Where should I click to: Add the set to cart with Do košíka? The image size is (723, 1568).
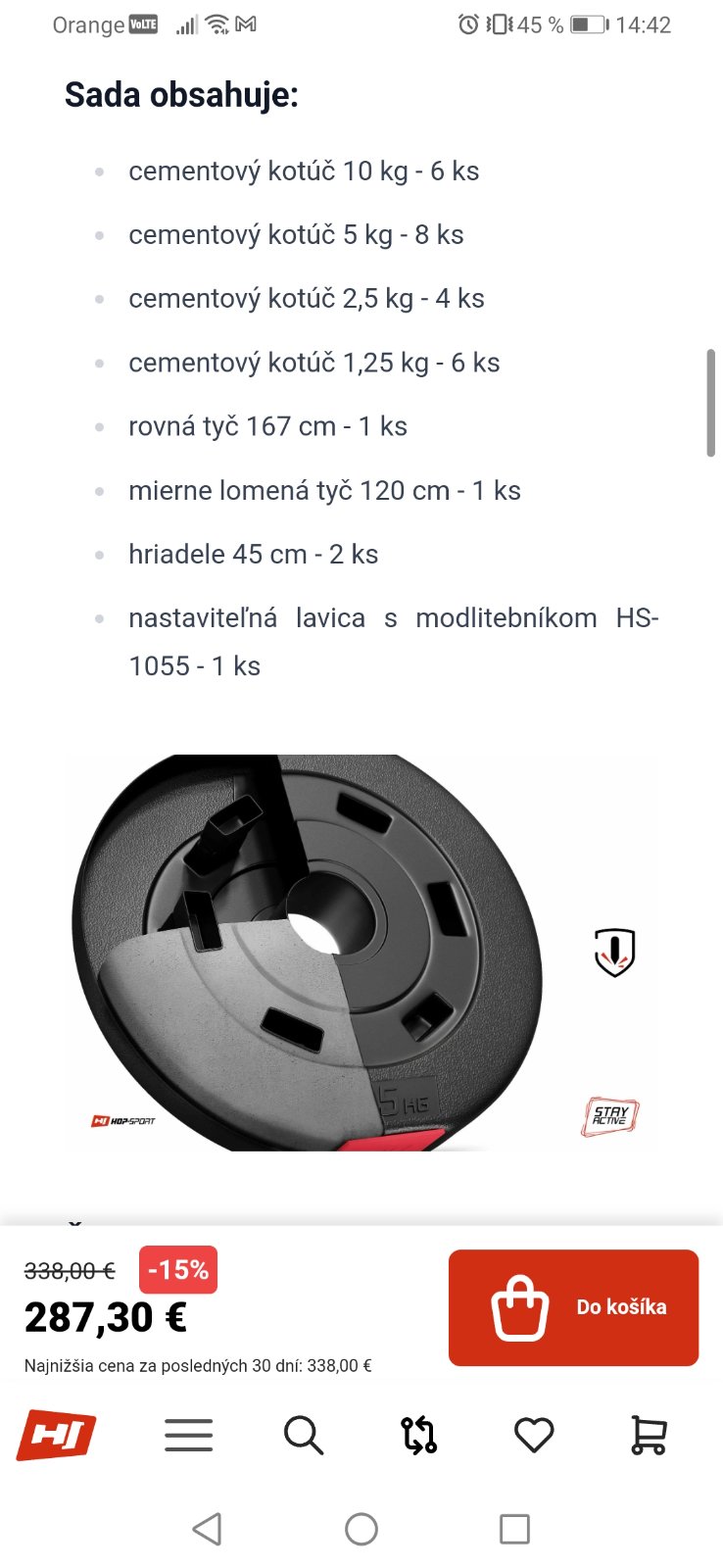pyautogui.click(x=573, y=1307)
